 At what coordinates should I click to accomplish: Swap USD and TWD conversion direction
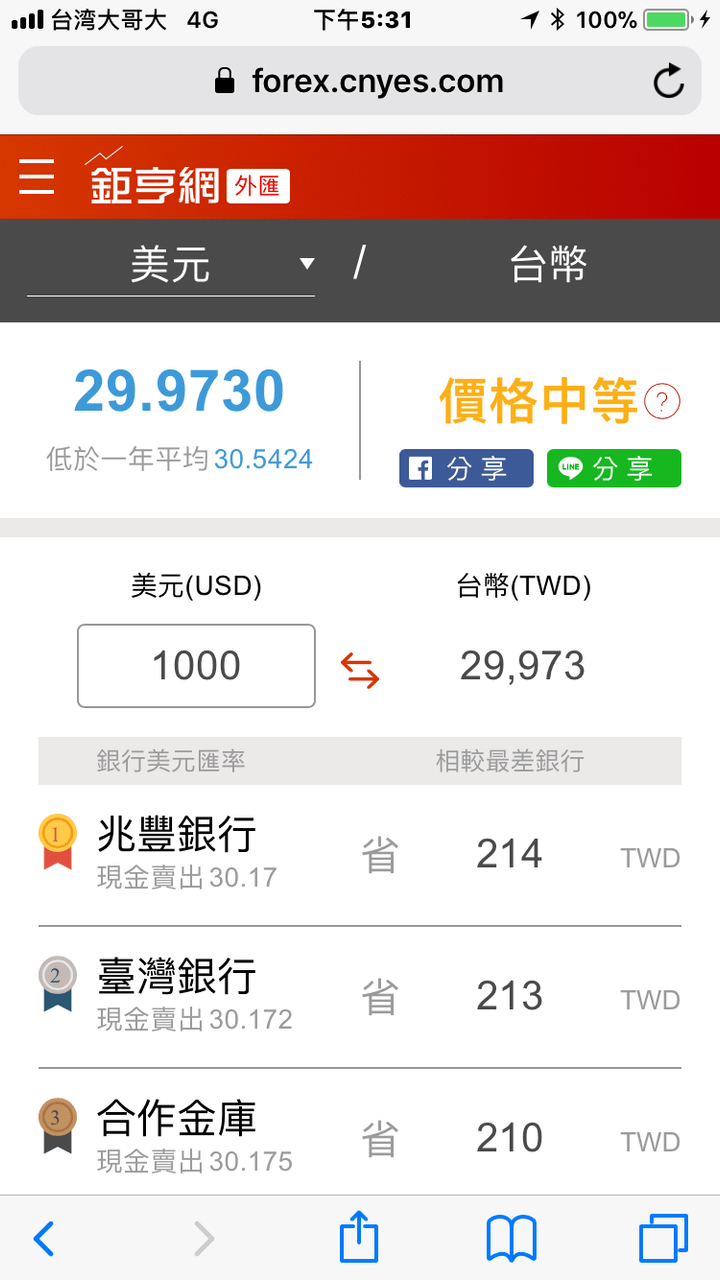coord(360,669)
